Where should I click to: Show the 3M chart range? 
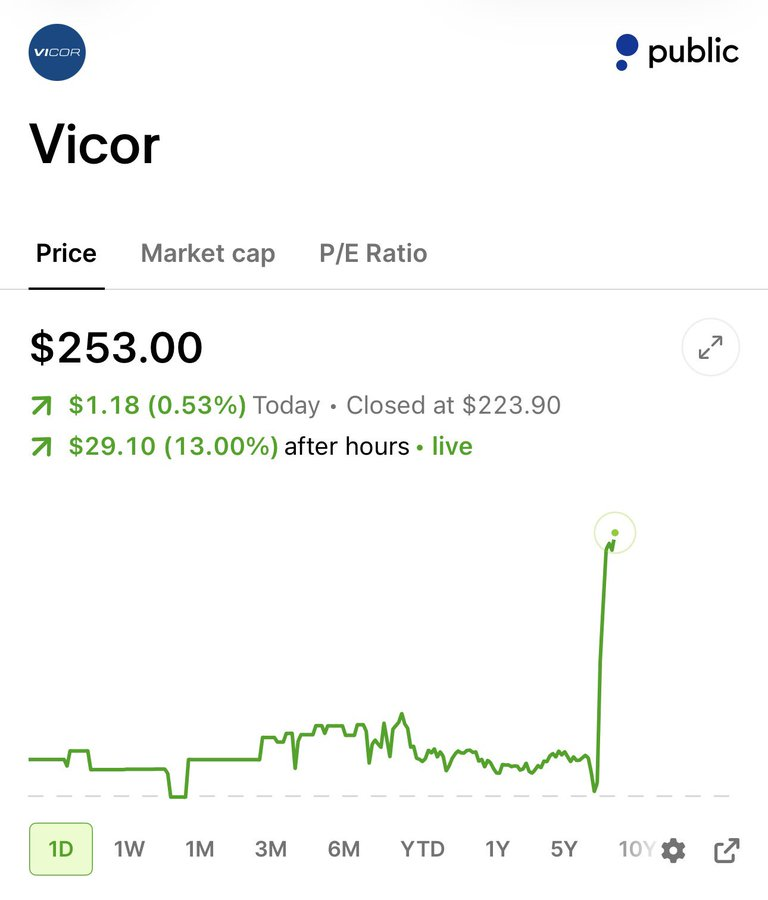271,849
